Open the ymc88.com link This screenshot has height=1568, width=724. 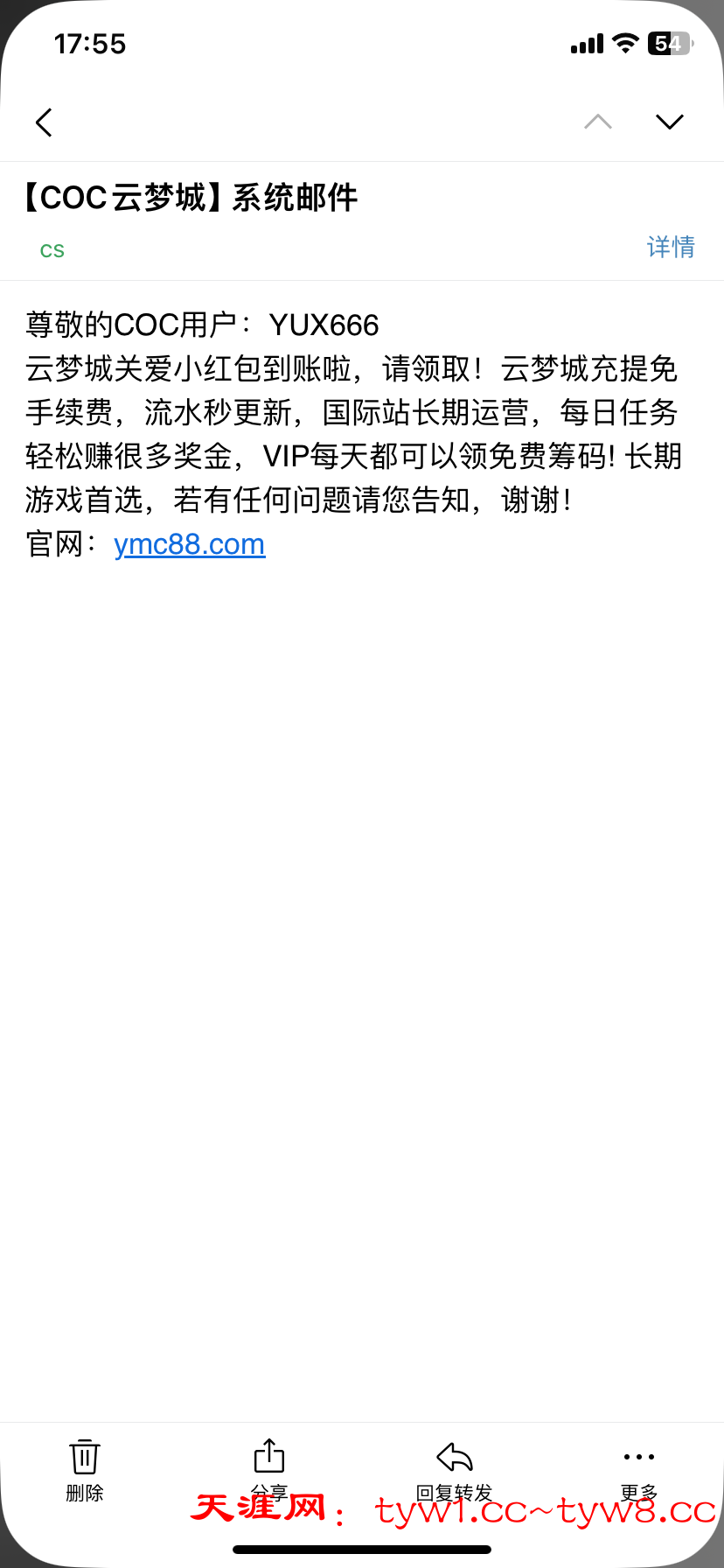click(189, 544)
